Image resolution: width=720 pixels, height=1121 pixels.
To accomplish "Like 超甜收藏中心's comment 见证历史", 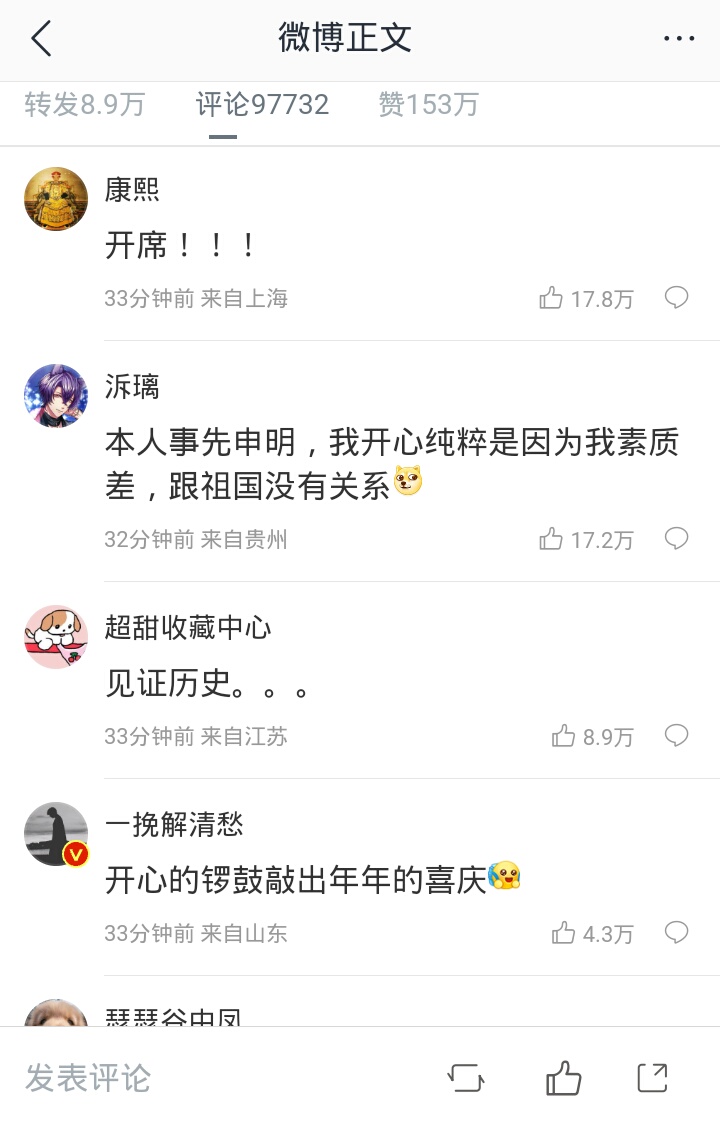I will tap(564, 737).
